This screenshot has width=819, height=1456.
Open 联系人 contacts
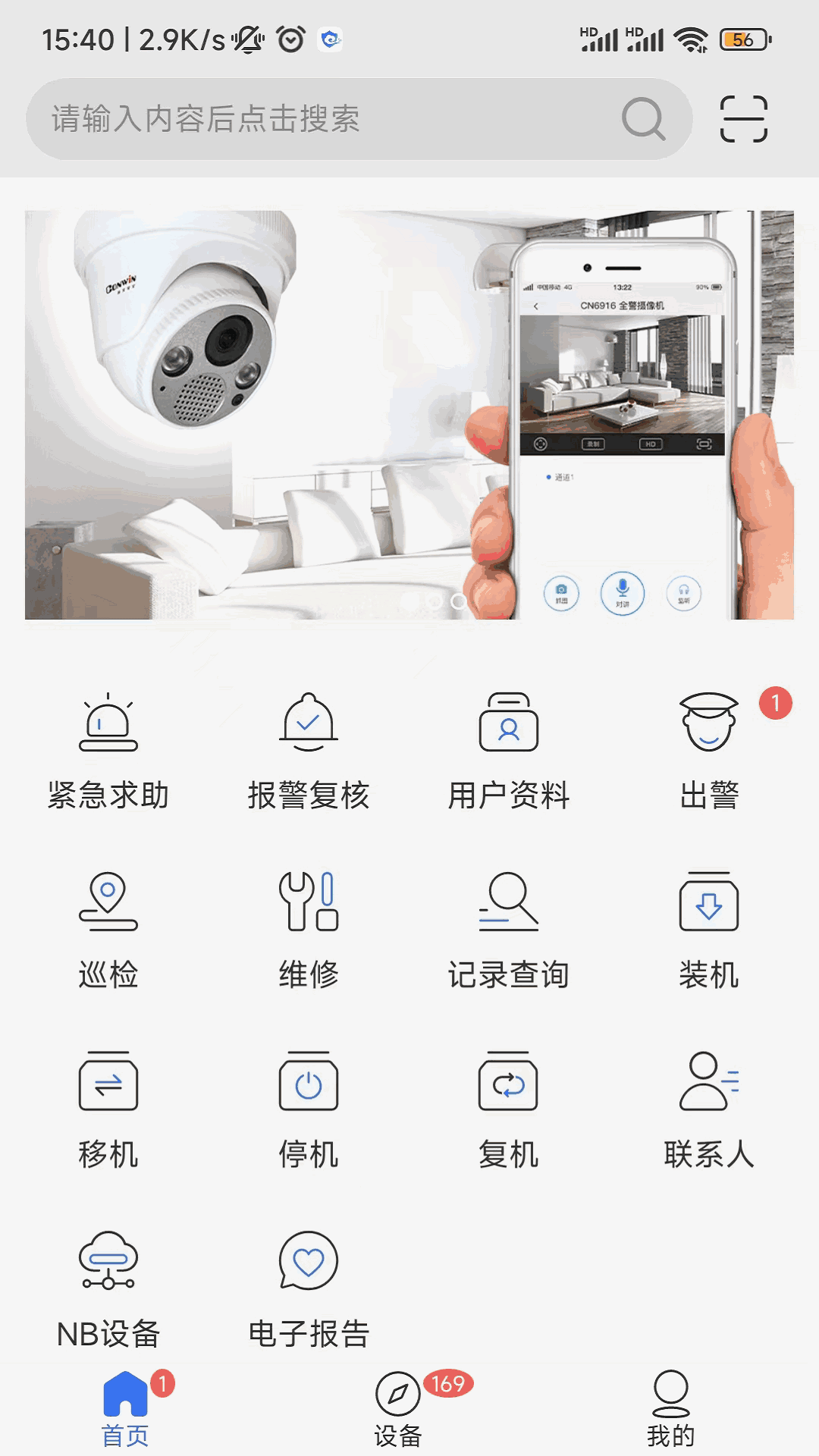pyautogui.click(x=709, y=1110)
